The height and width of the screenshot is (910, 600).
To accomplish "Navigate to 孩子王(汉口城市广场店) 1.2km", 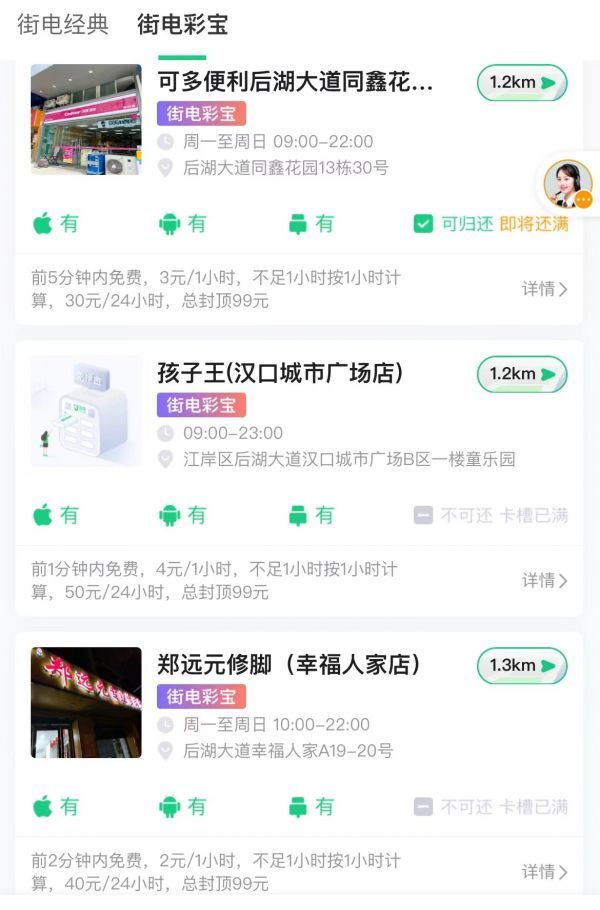I will point(522,374).
